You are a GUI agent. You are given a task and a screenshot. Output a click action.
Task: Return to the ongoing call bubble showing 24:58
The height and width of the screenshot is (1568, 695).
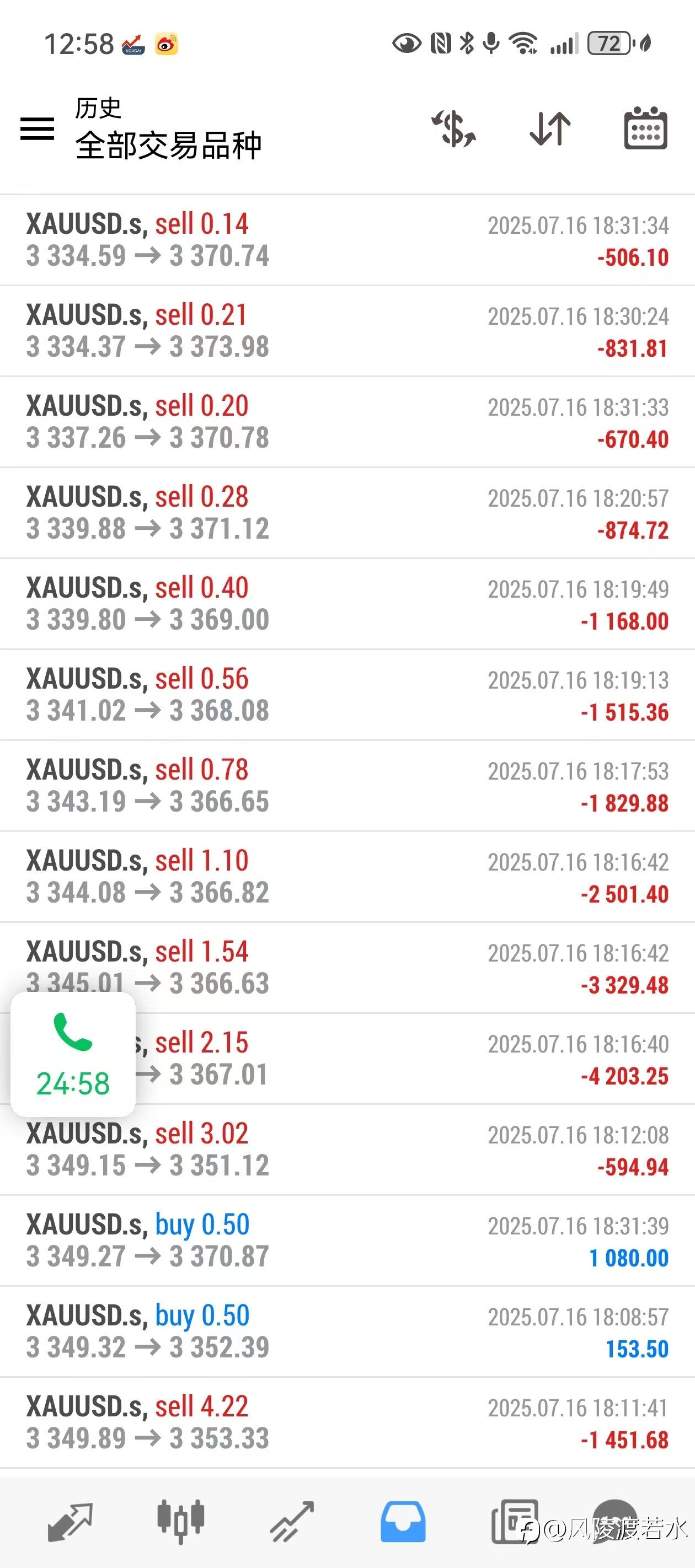[73, 1054]
